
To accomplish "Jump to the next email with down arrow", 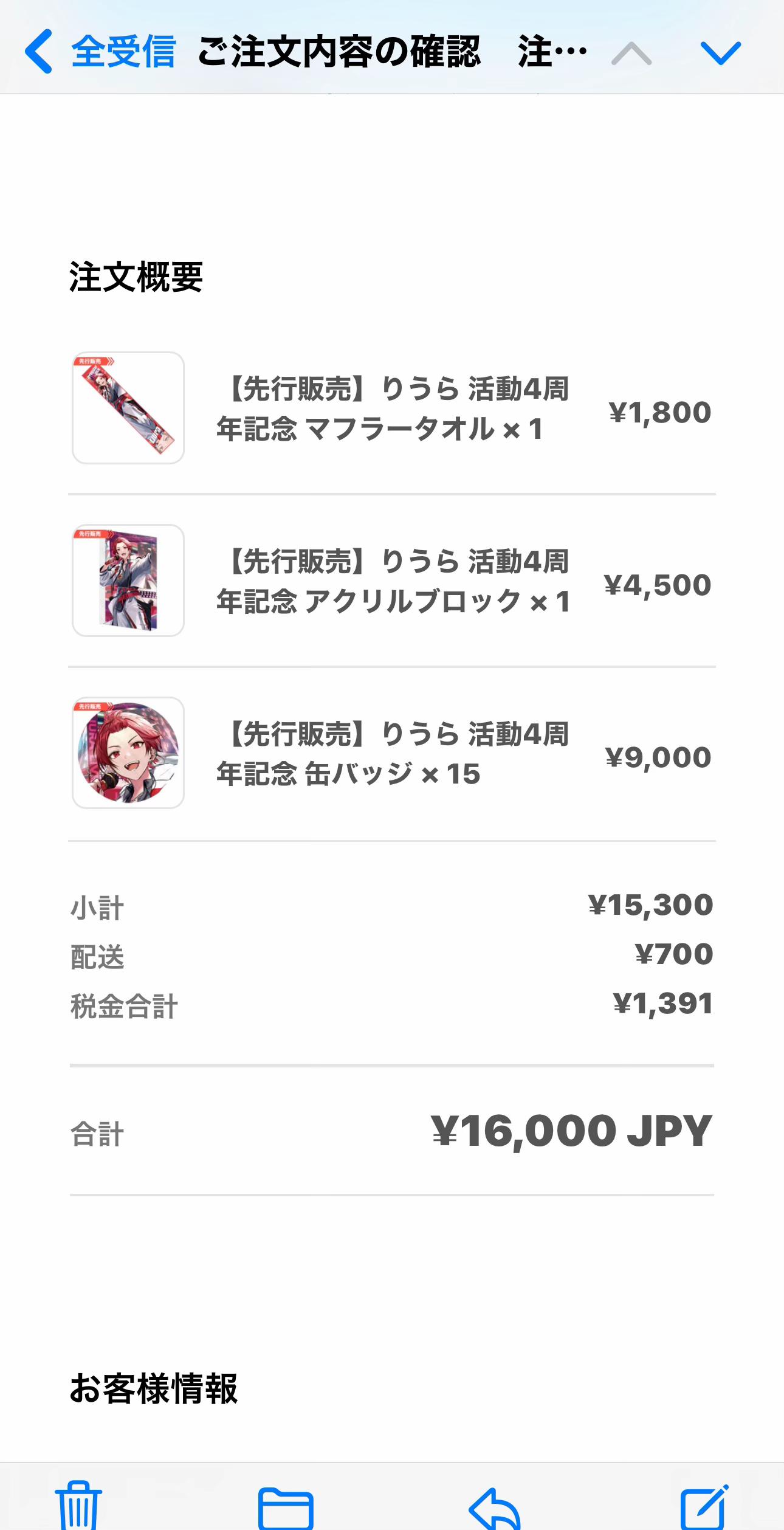I will coord(720,53).
